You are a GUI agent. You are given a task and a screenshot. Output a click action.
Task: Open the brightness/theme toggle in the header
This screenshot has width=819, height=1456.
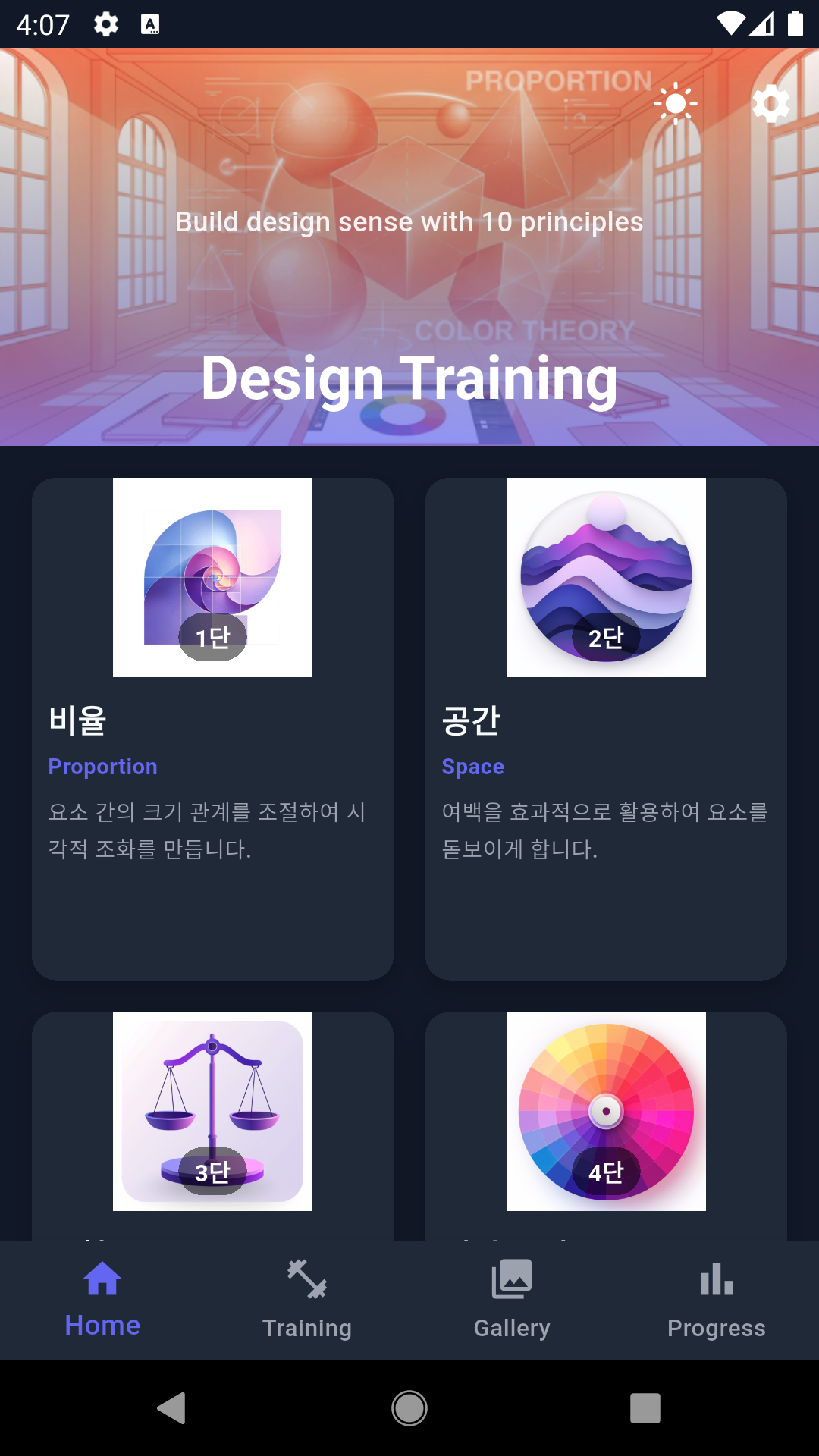pyautogui.click(x=674, y=103)
